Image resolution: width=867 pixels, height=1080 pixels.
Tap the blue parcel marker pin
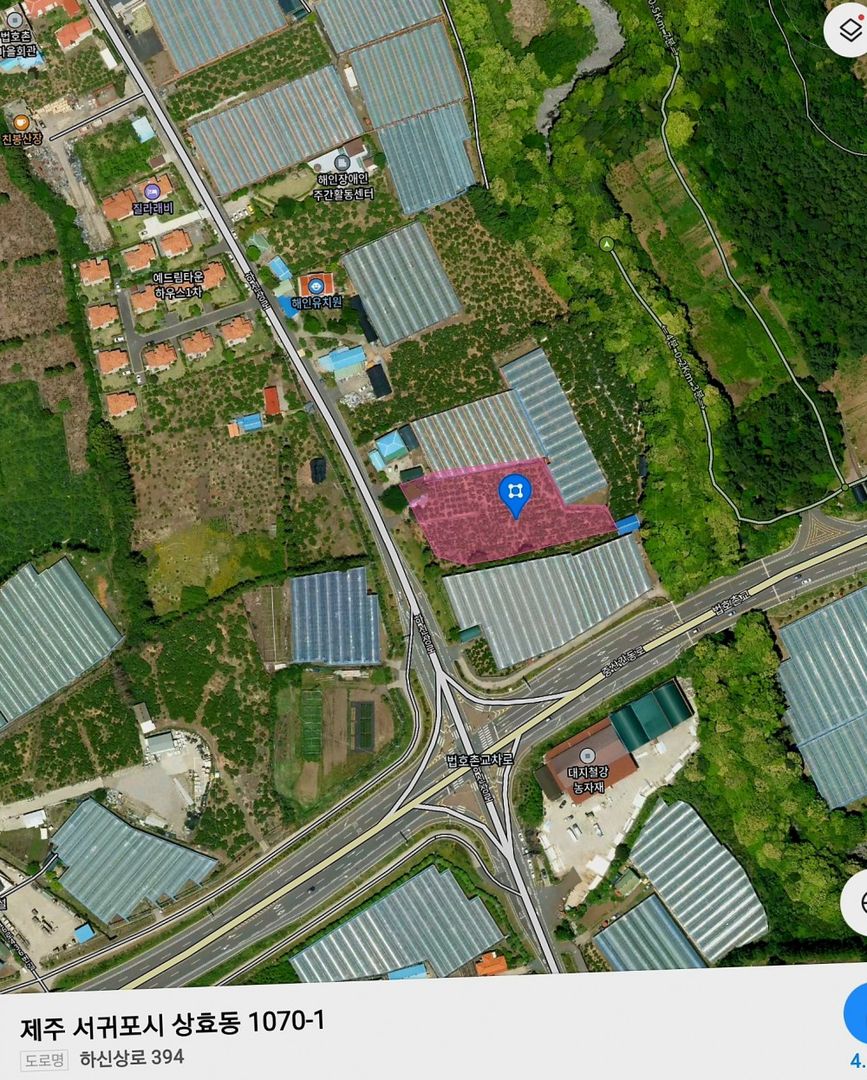coord(515,493)
